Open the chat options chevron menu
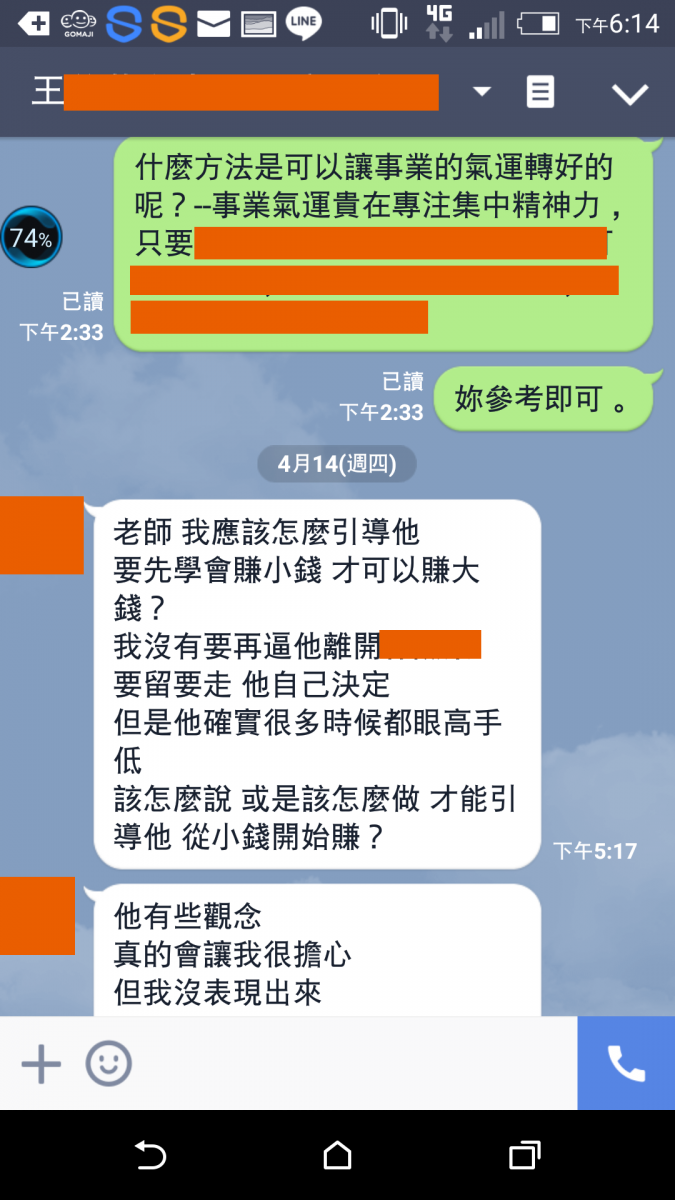The image size is (675, 1200). [630, 94]
